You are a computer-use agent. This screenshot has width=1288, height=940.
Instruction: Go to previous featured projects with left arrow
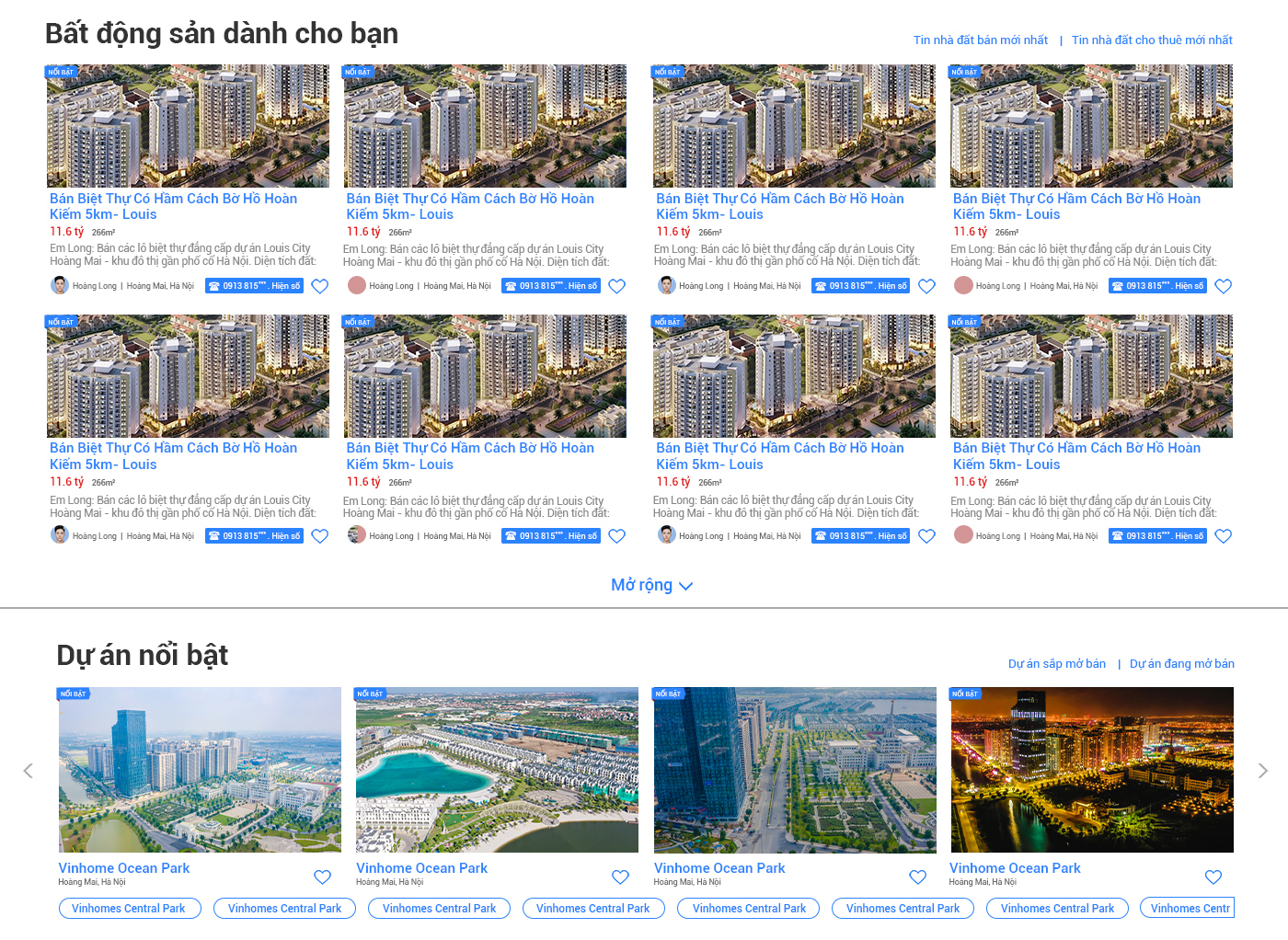click(x=28, y=771)
